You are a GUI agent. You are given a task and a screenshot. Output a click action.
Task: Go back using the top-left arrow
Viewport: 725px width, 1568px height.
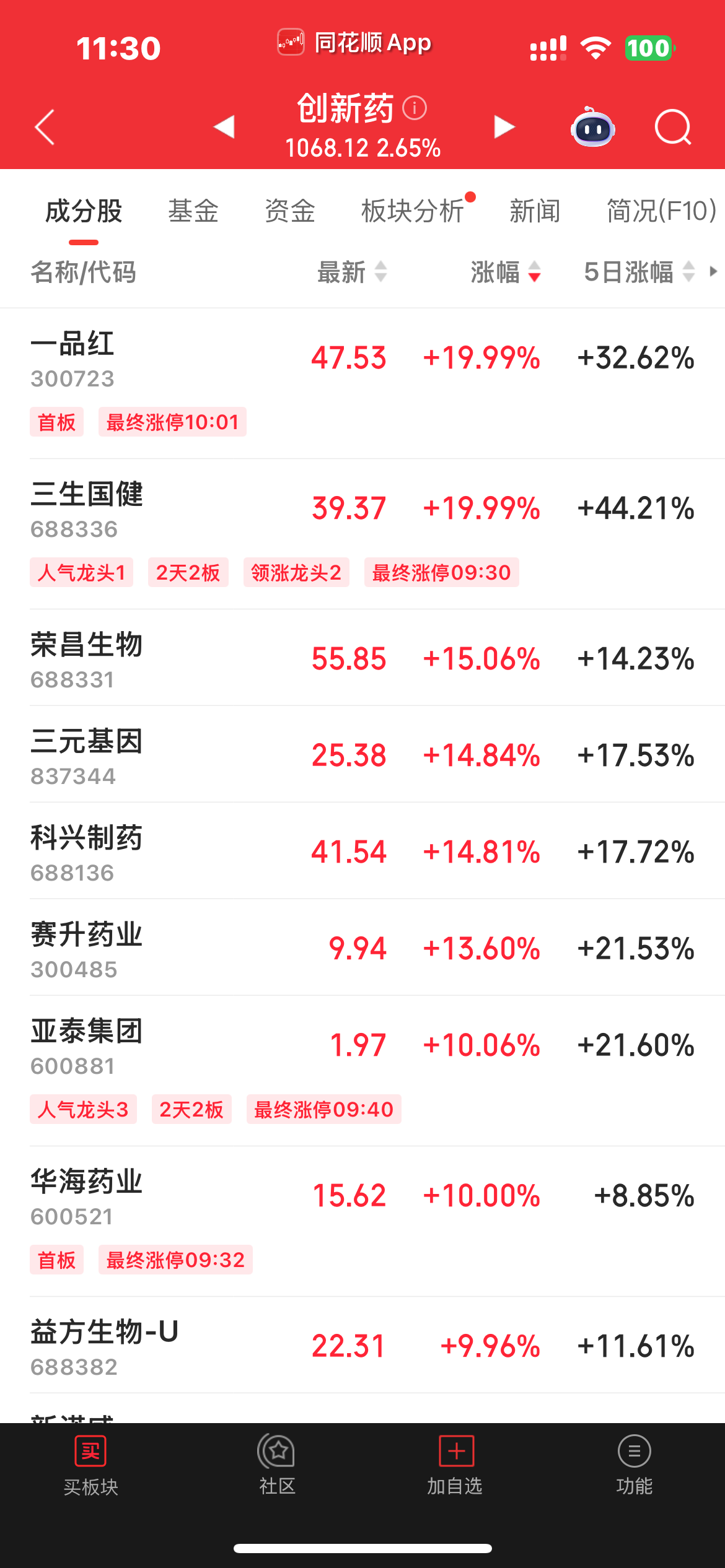pos(45,128)
